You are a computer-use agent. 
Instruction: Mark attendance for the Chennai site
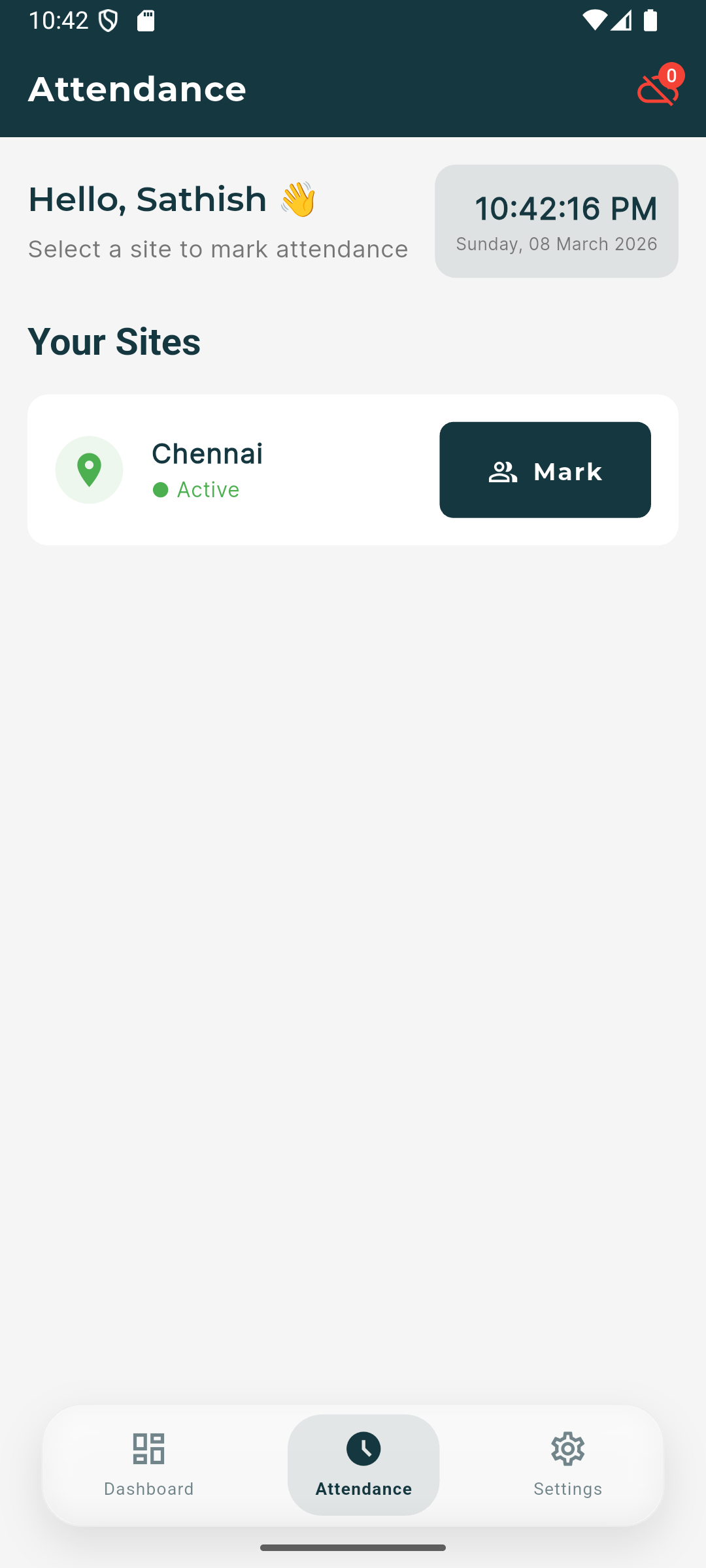pos(545,470)
